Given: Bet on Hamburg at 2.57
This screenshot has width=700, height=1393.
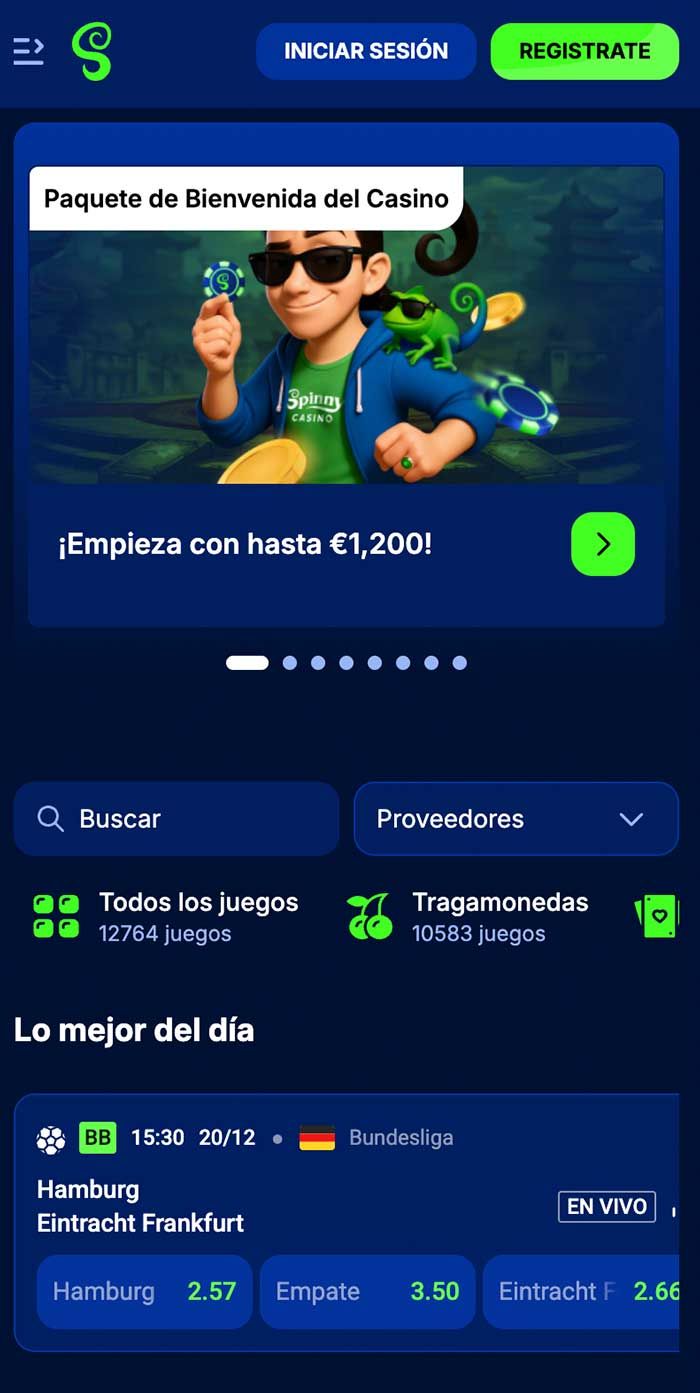Looking at the screenshot, I should [x=144, y=1291].
